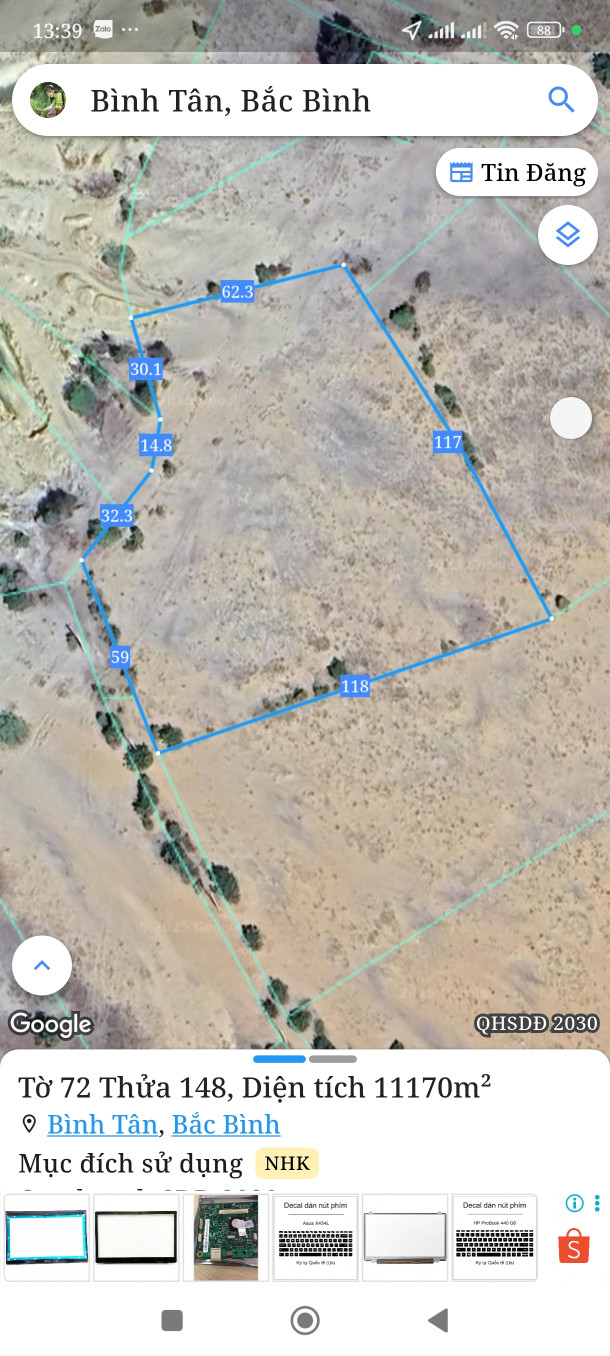The image size is (610, 1356).
Task: Tap the search magnifier icon
Action: 561,100
